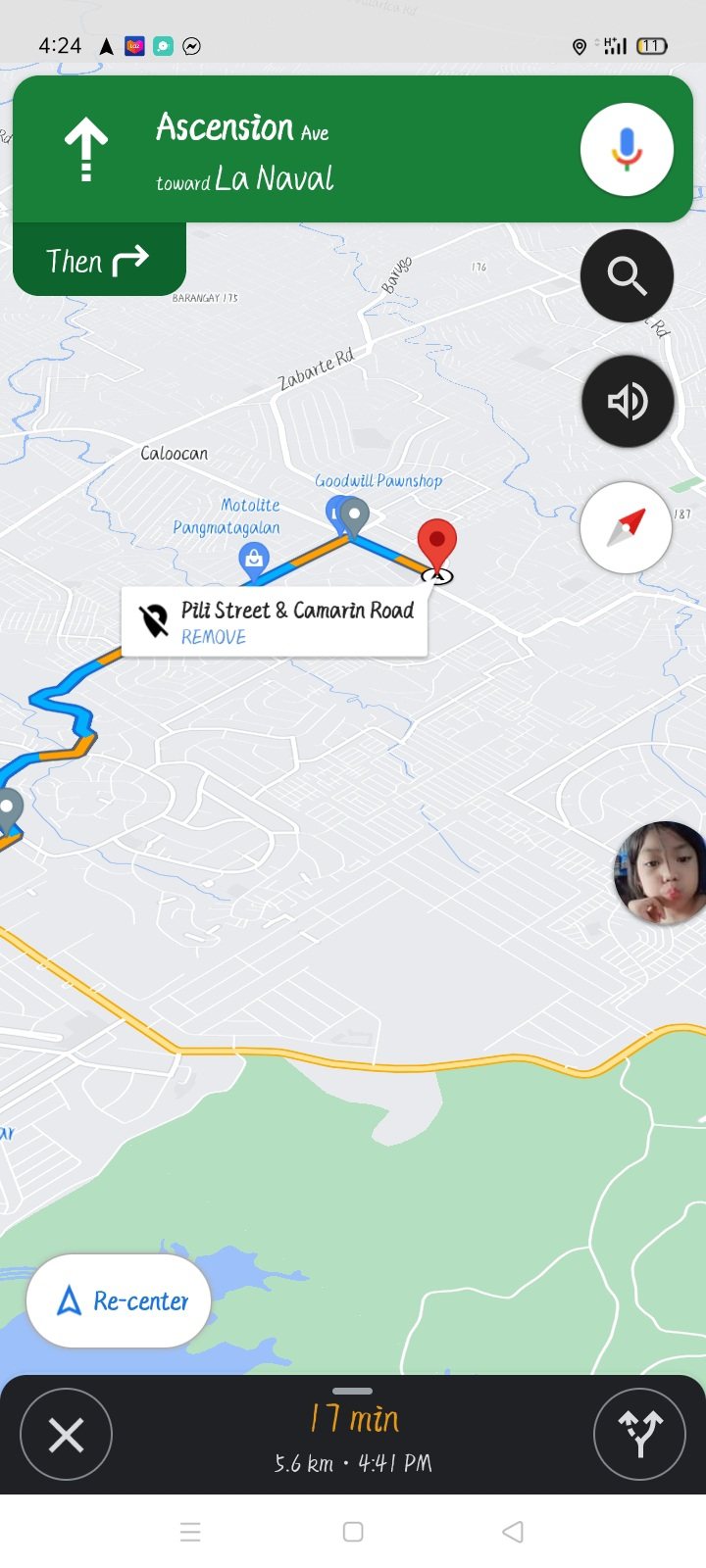Exit navigation with the X button

click(x=66, y=1436)
